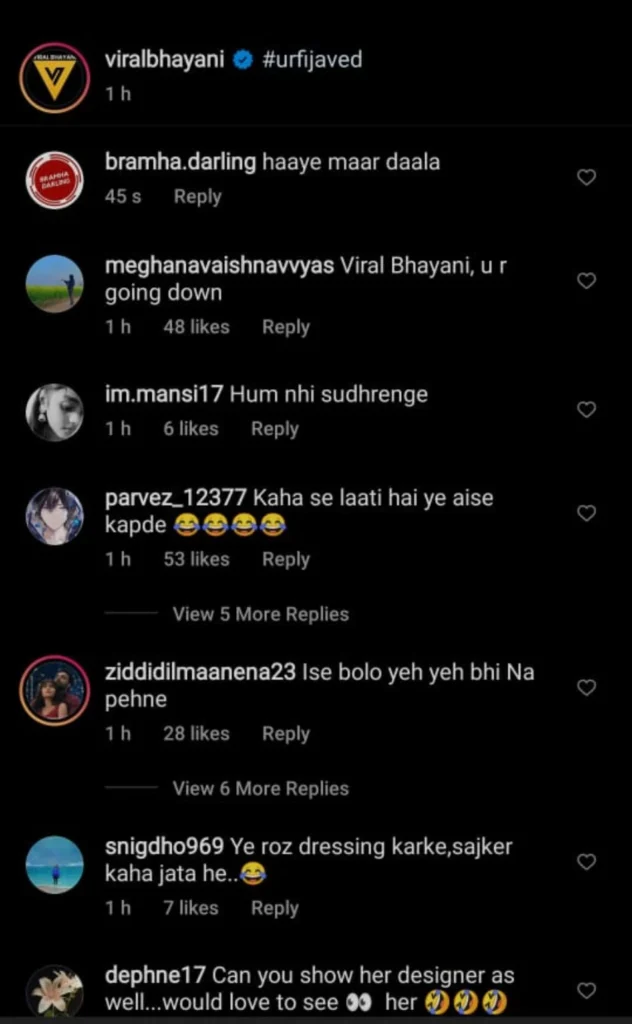
Task: Like ziddidilmaanena23's comment
Action: coord(587,687)
